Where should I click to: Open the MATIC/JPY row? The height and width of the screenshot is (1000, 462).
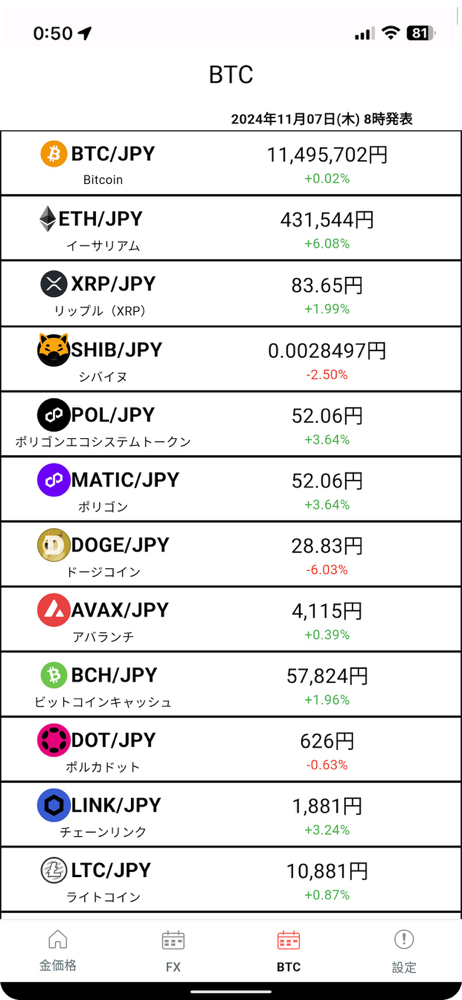[230, 489]
